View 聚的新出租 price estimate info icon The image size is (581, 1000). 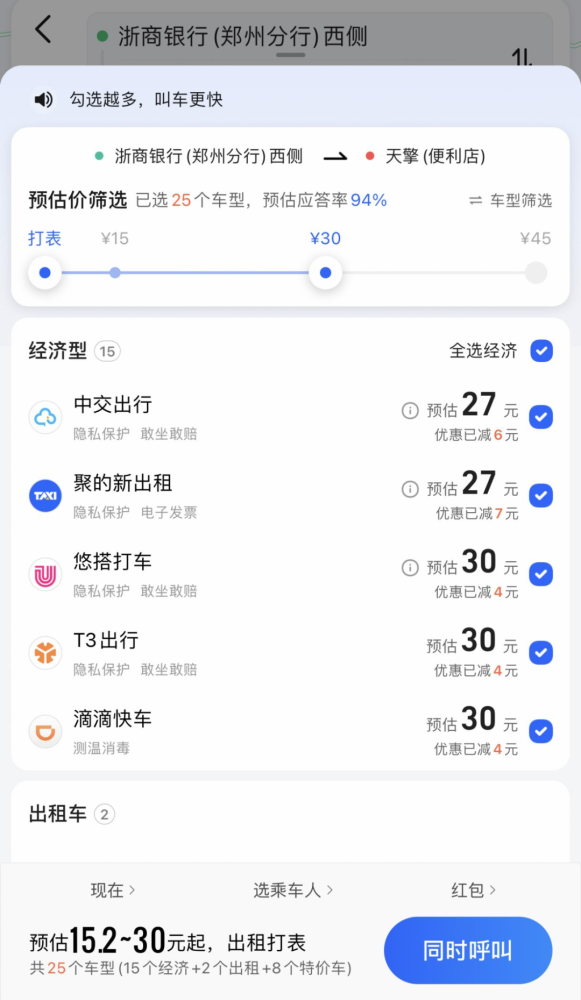[409, 489]
